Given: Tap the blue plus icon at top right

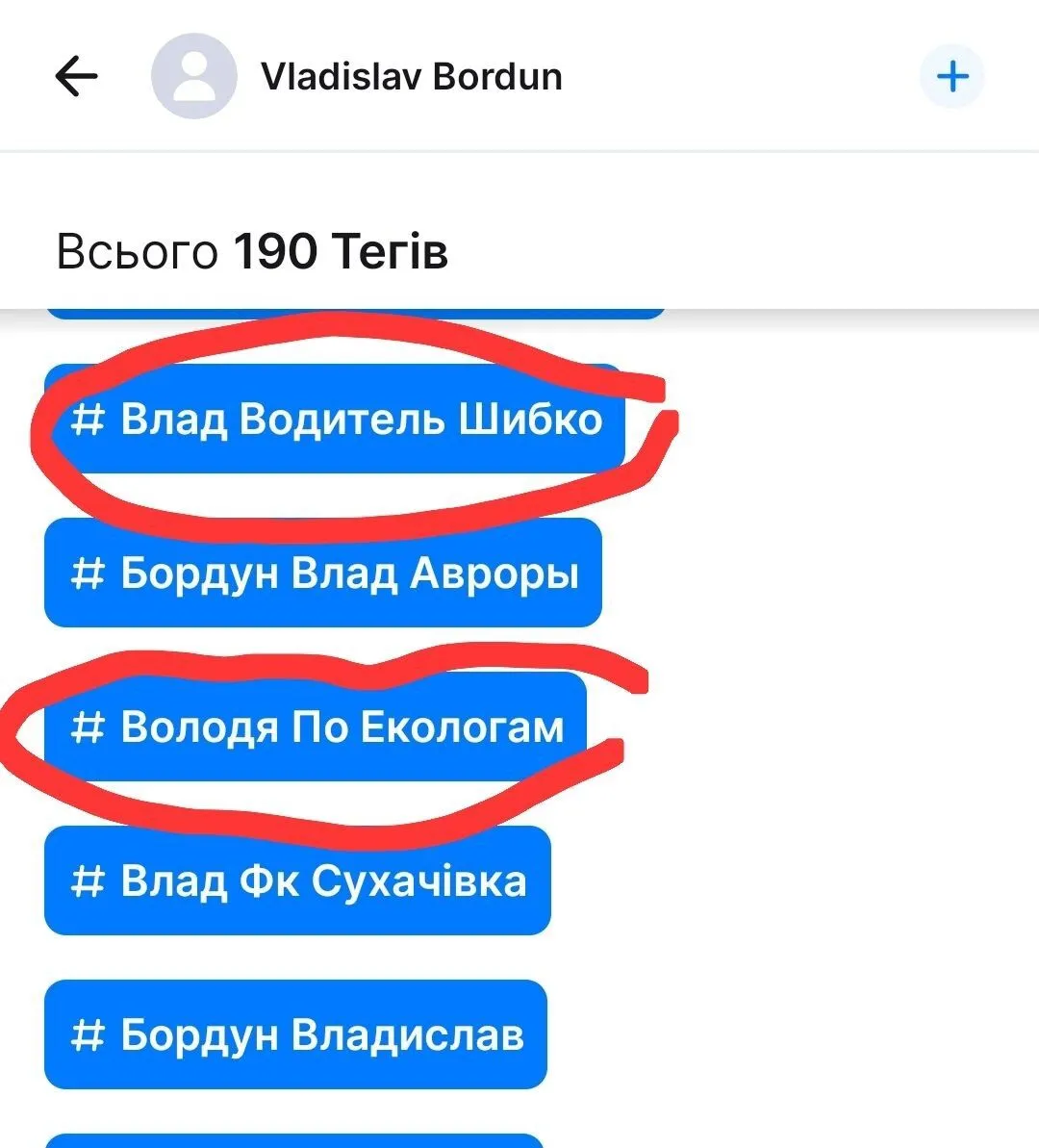Looking at the screenshot, I should 951,76.
